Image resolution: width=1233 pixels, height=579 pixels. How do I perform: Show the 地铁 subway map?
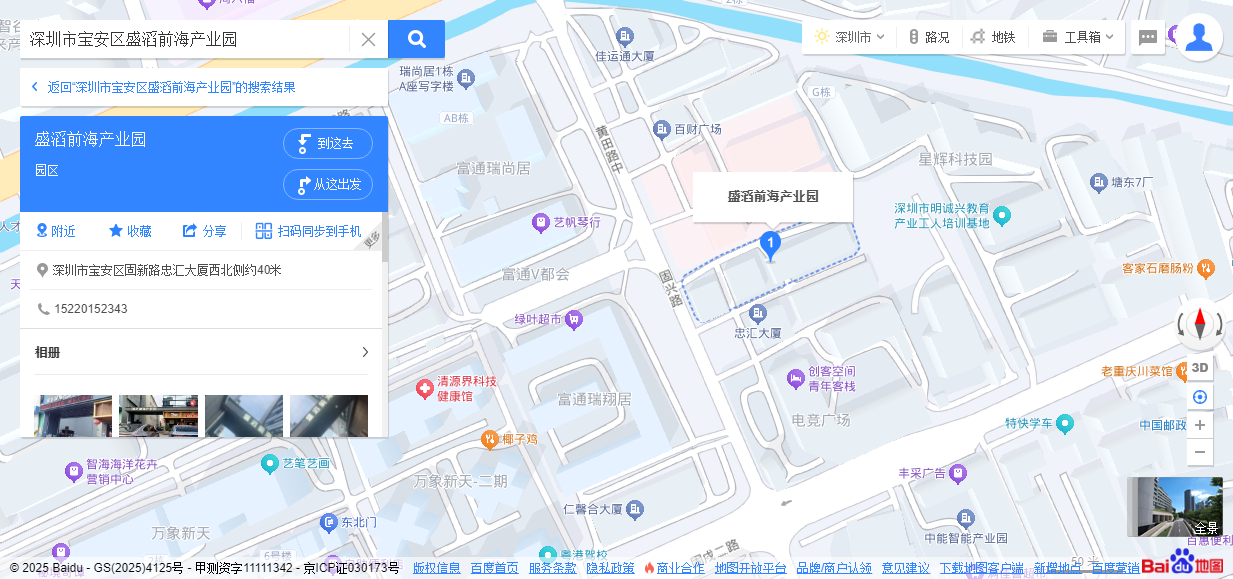coord(992,37)
